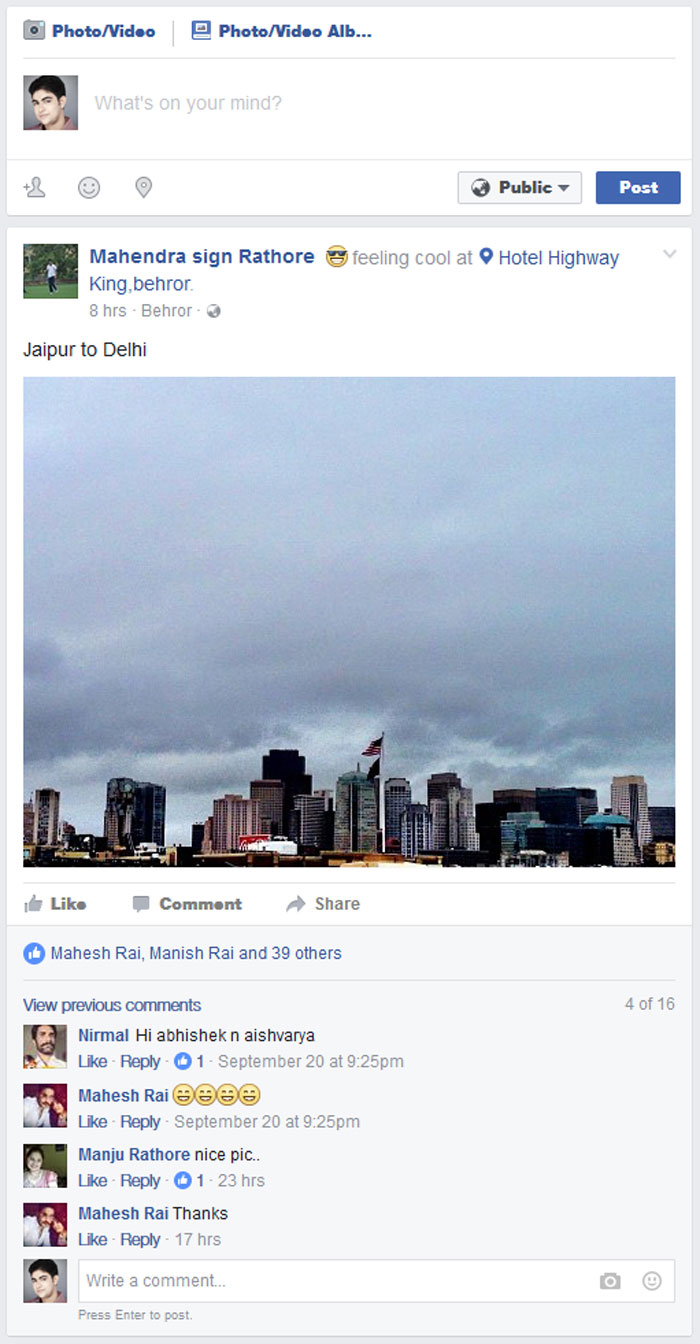The height and width of the screenshot is (1344, 700).
Task: Expand the post options chevron
Action: (x=670, y=255)
